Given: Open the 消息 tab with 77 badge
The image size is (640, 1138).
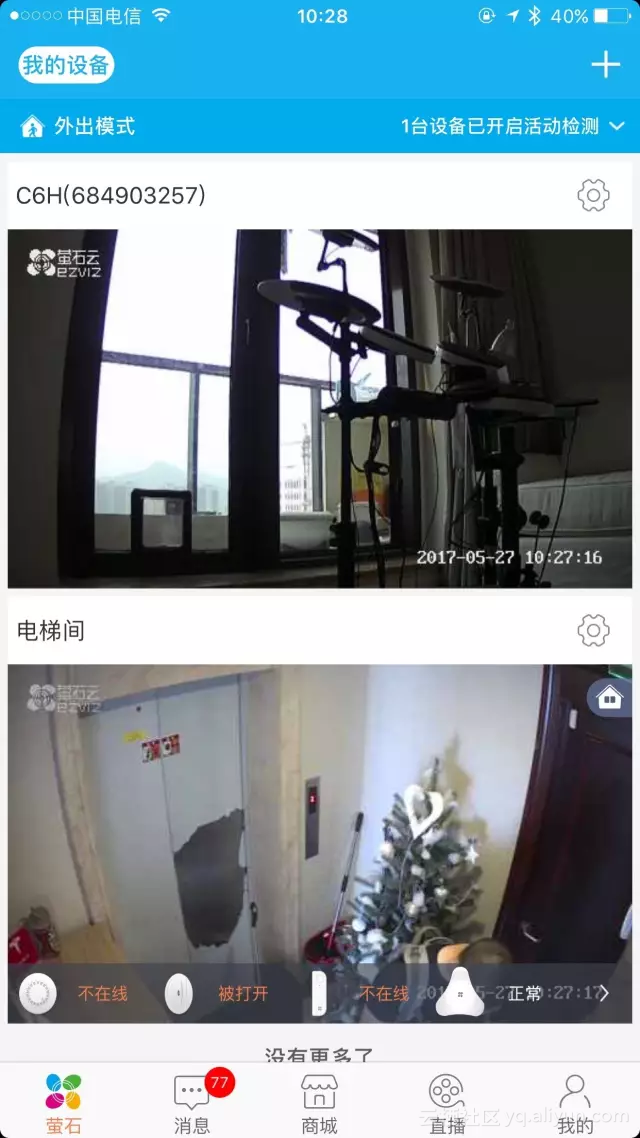Looking at the screenshot, I should [x=192, y=1102].
